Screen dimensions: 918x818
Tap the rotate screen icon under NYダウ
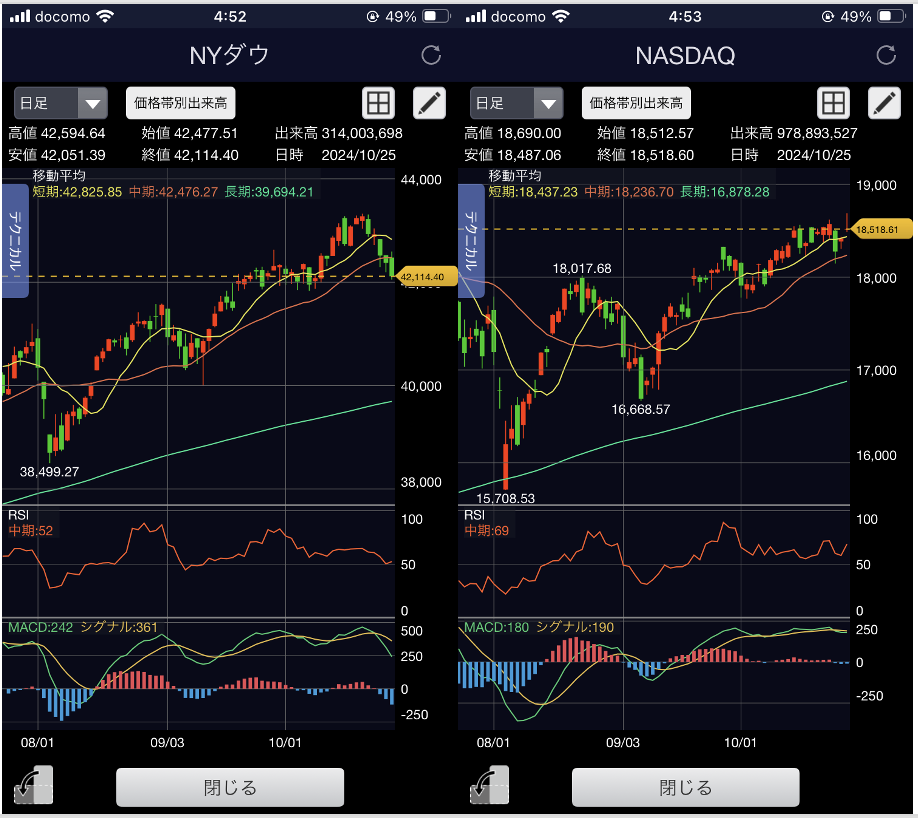[33, 785]
